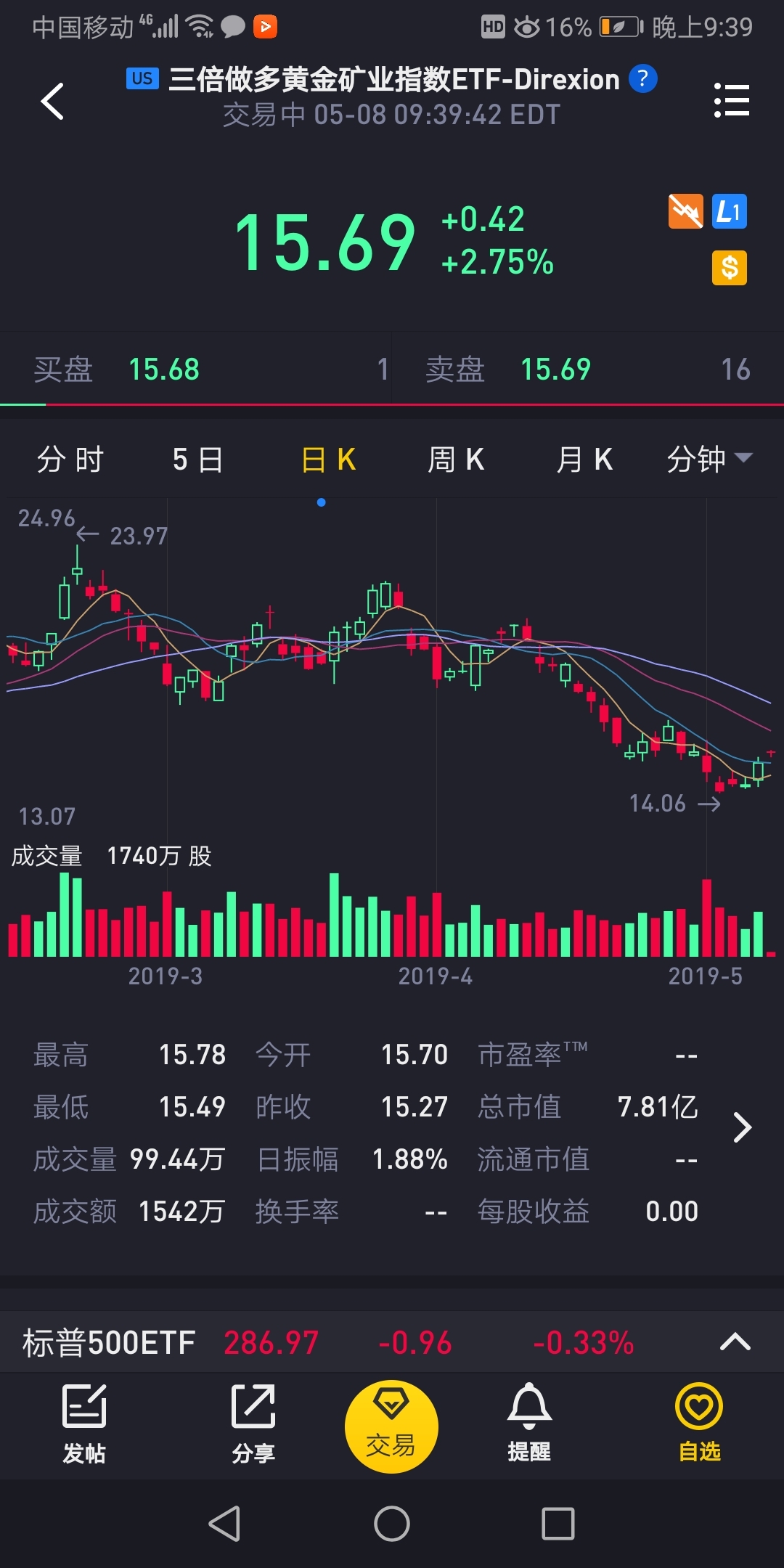
Task: Expand the 标普500ETF index bar
Action: click(735, 1342)
